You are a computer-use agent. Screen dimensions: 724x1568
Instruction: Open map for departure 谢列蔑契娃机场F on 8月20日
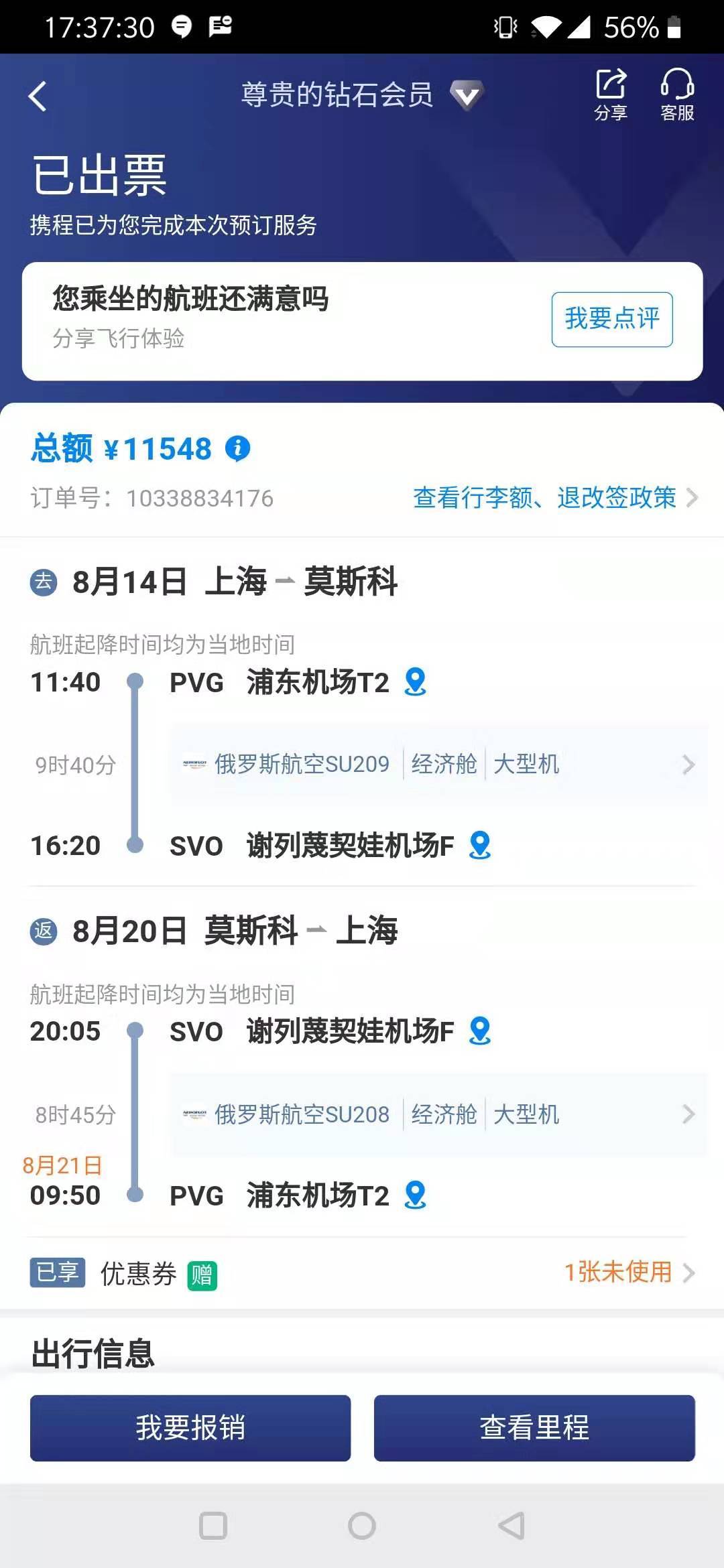click(480, 1031)
